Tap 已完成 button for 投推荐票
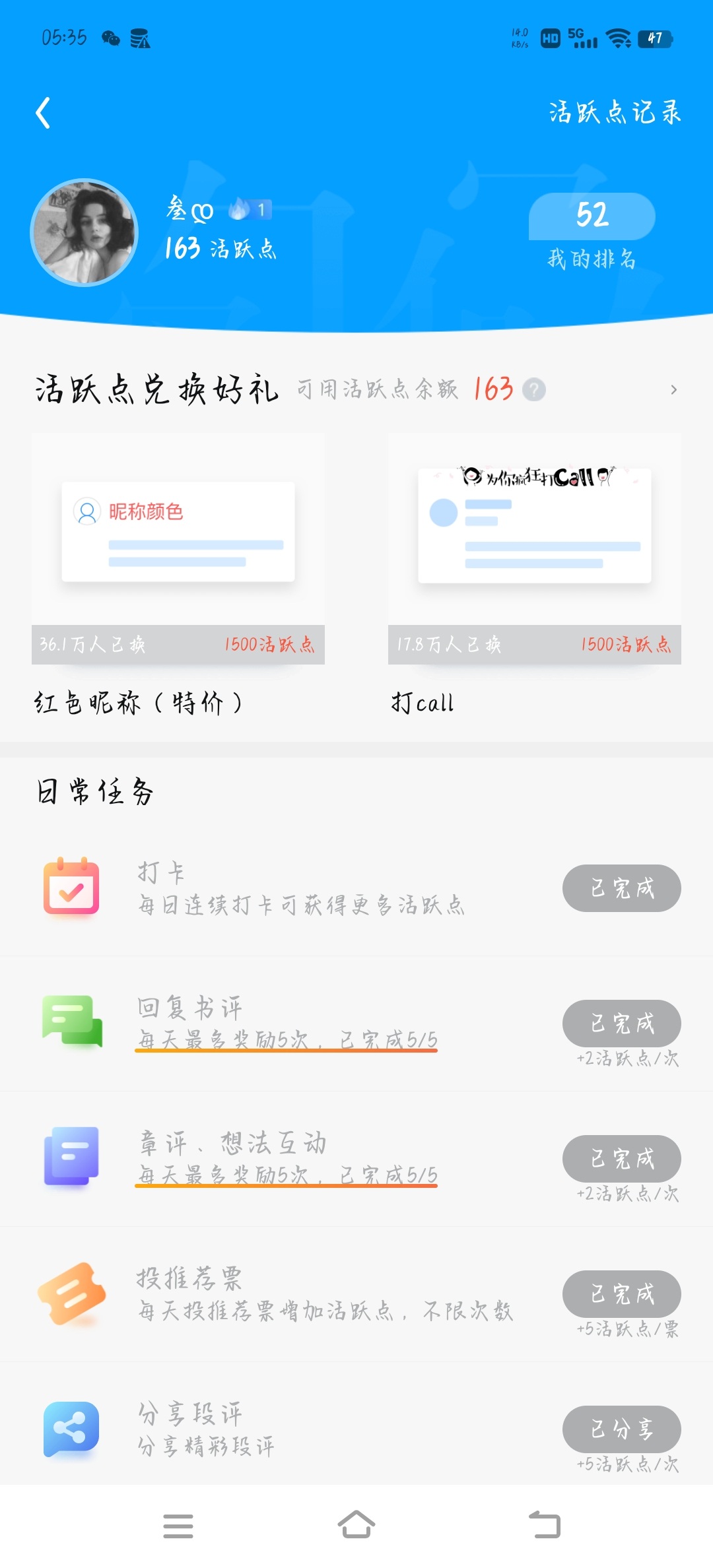This screenshot has width=713, height=1568. [622, 1294]
